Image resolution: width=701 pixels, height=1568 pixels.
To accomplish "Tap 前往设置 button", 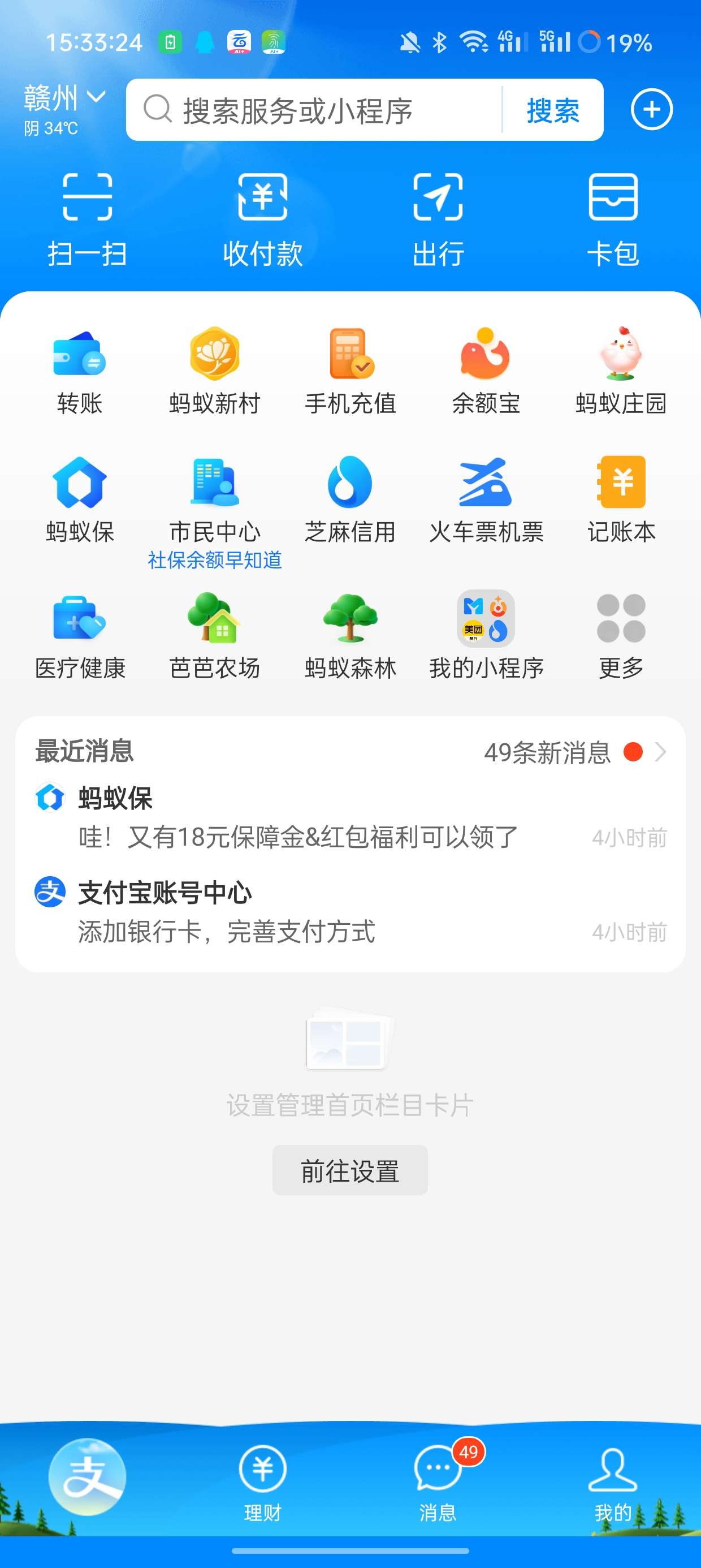I will [x=350, y=1170].
